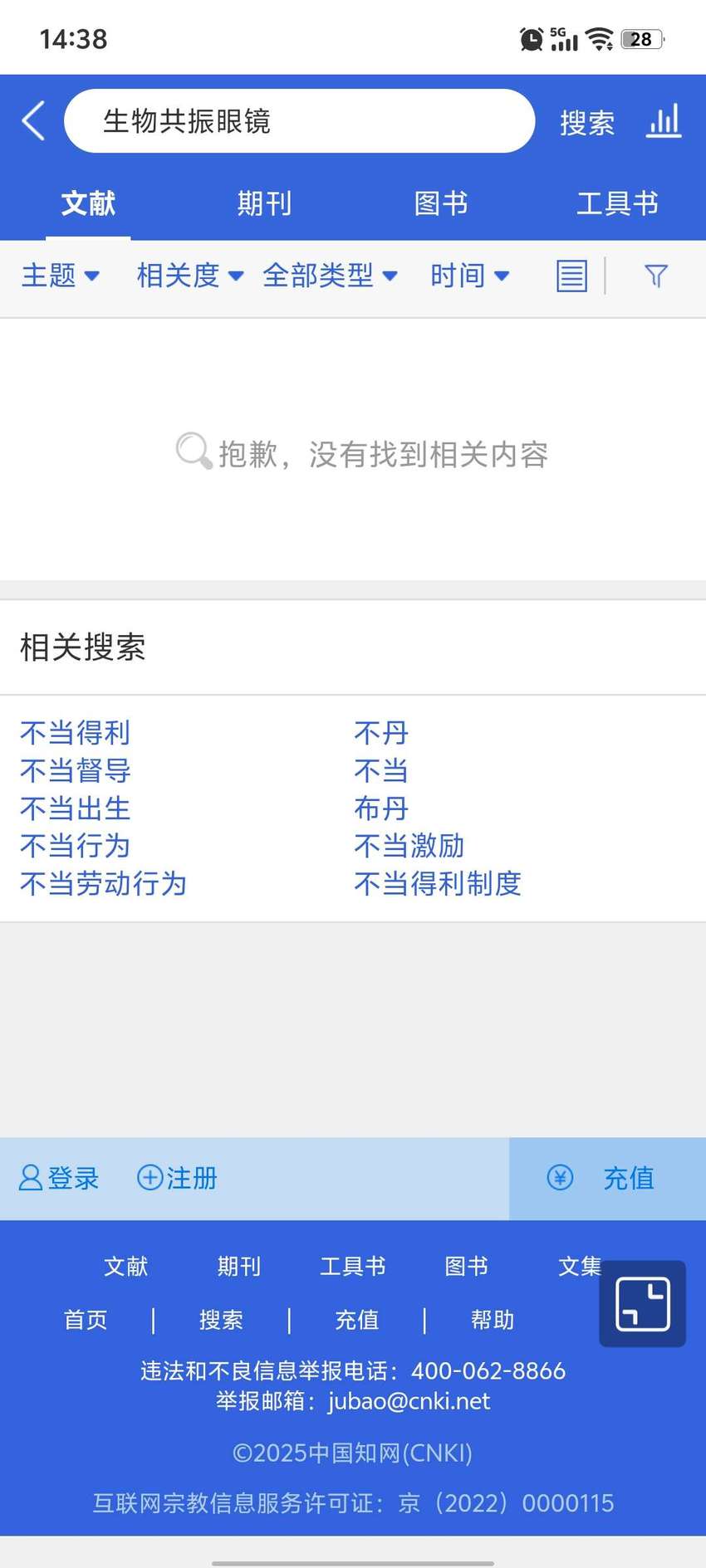The image size is (706, 1568).
Task: Tap 注册 to register an account
Action: coord(177,1178)
